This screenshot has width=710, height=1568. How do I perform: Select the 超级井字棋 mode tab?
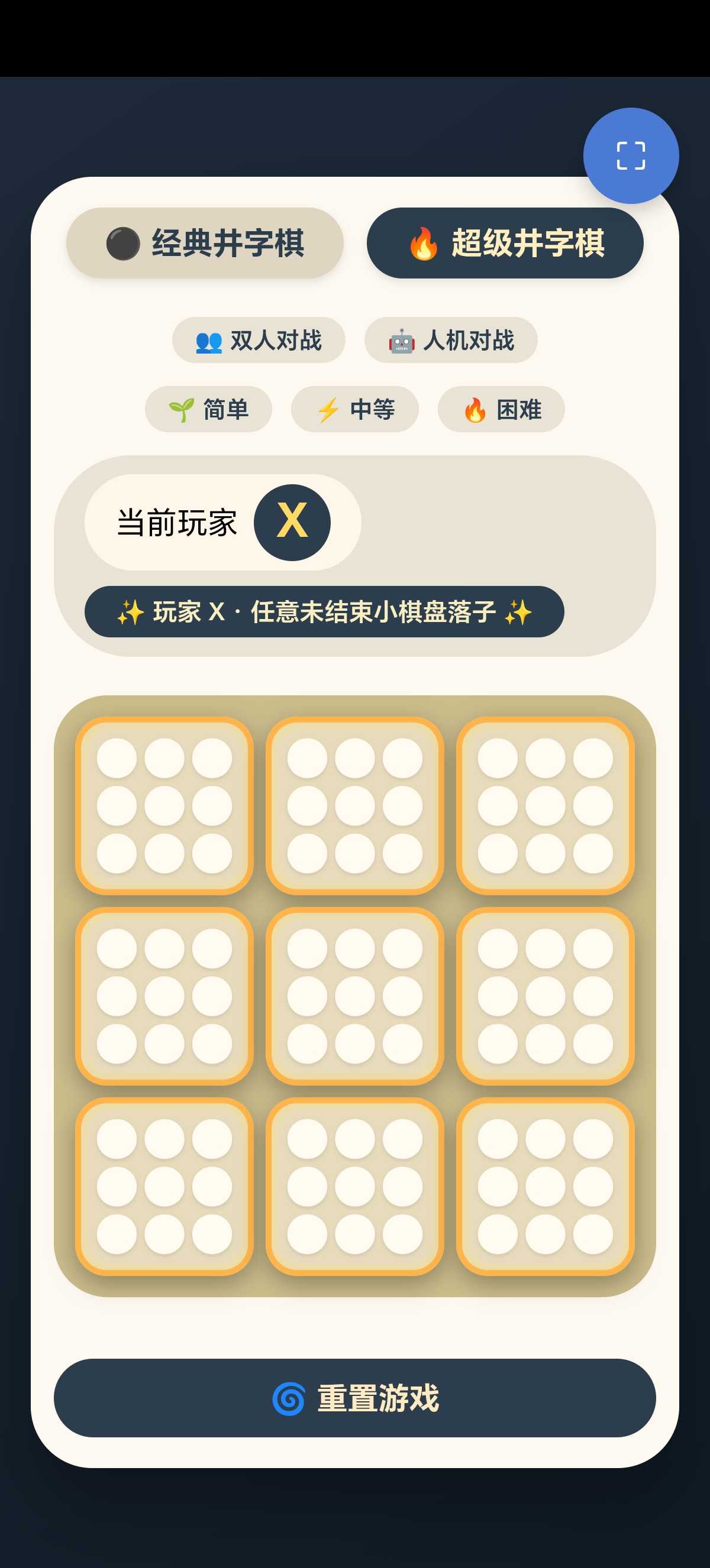tap(505, 243)
